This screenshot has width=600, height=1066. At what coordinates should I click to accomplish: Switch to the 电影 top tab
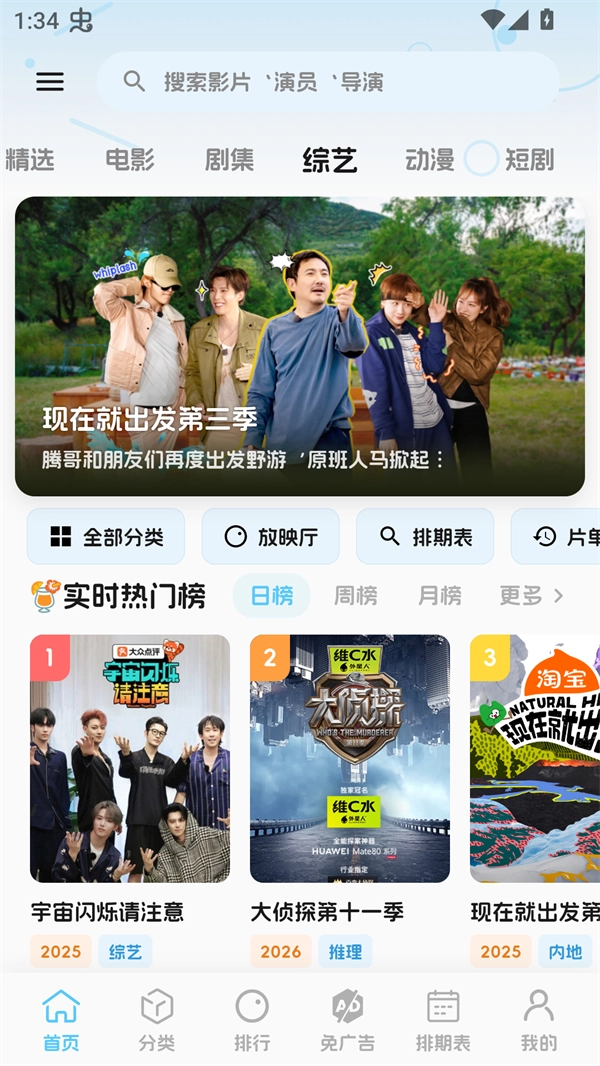(130, 159)
